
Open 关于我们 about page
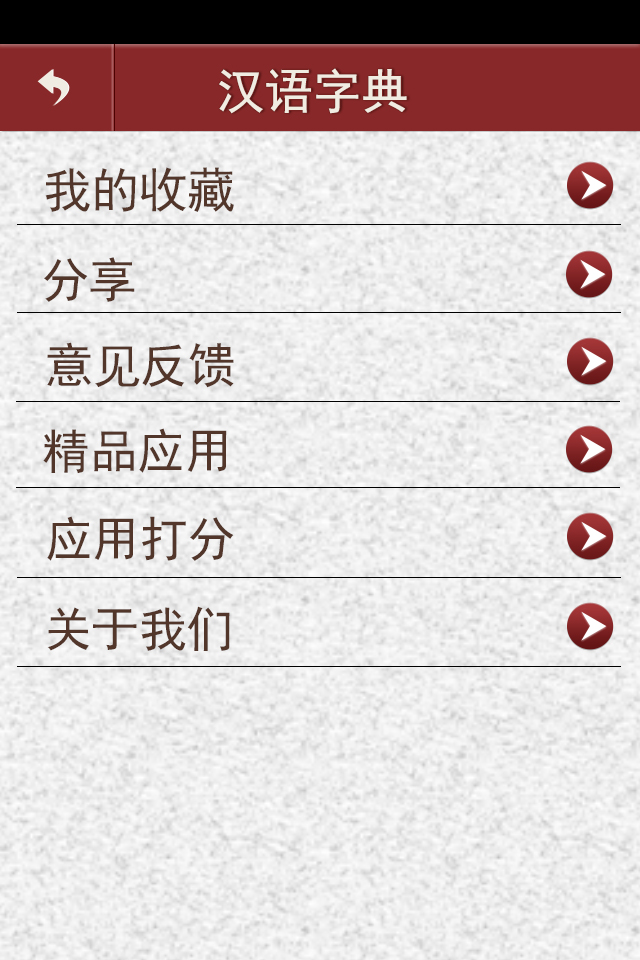point(318,628)
